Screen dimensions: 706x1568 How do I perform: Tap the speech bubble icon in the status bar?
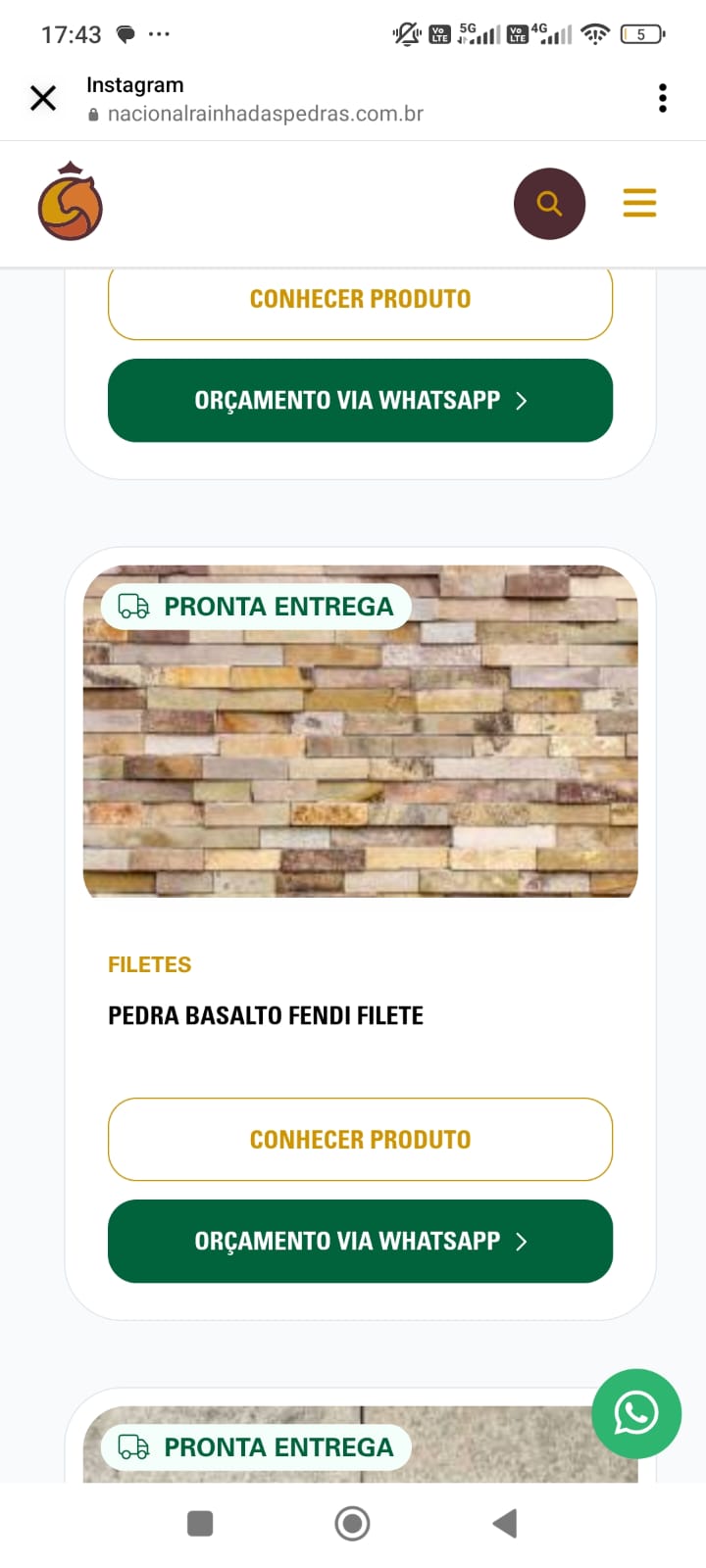[126, 32]
